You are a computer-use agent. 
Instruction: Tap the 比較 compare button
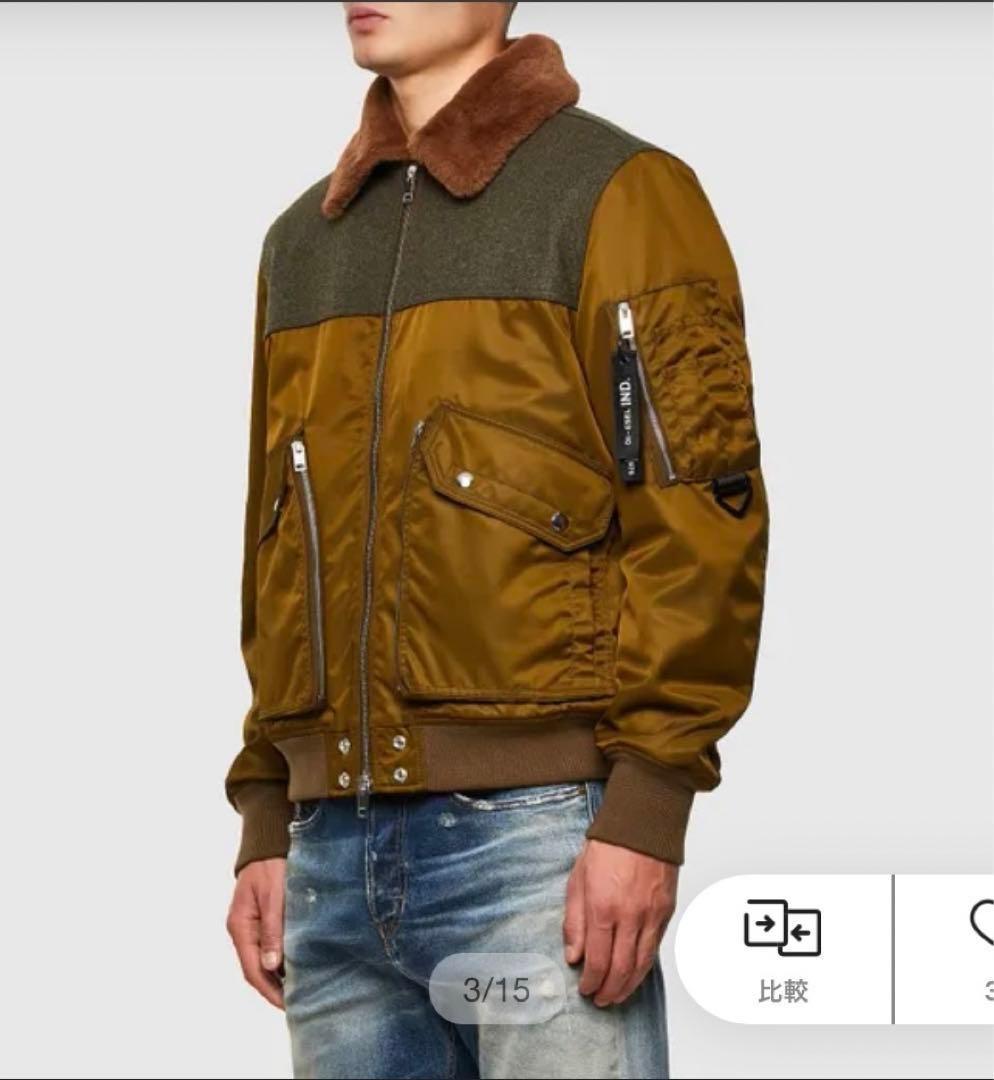click(x=783, y=948)
